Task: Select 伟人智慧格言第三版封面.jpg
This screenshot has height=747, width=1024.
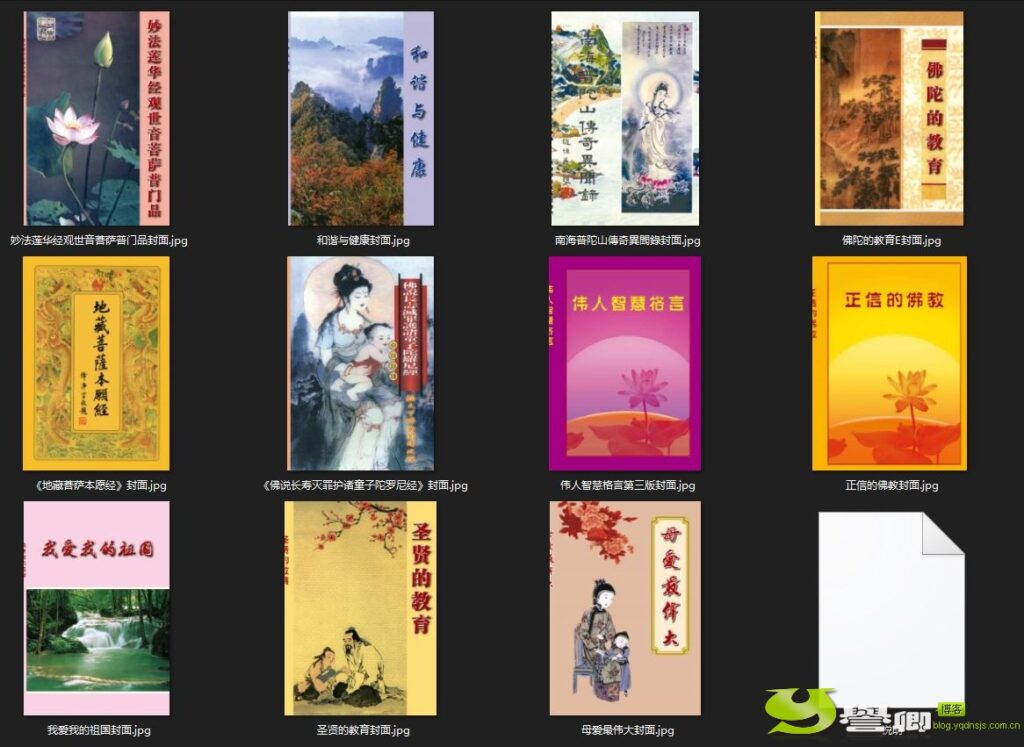Action: [625, 363]
